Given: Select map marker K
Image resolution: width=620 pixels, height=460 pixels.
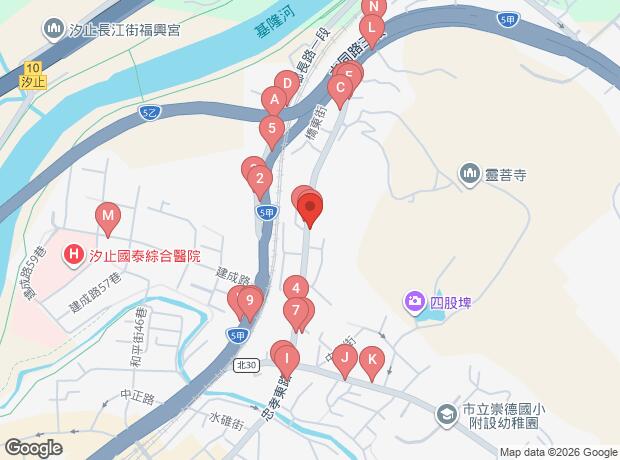Looking at the screenshot, I should point(372,360).
